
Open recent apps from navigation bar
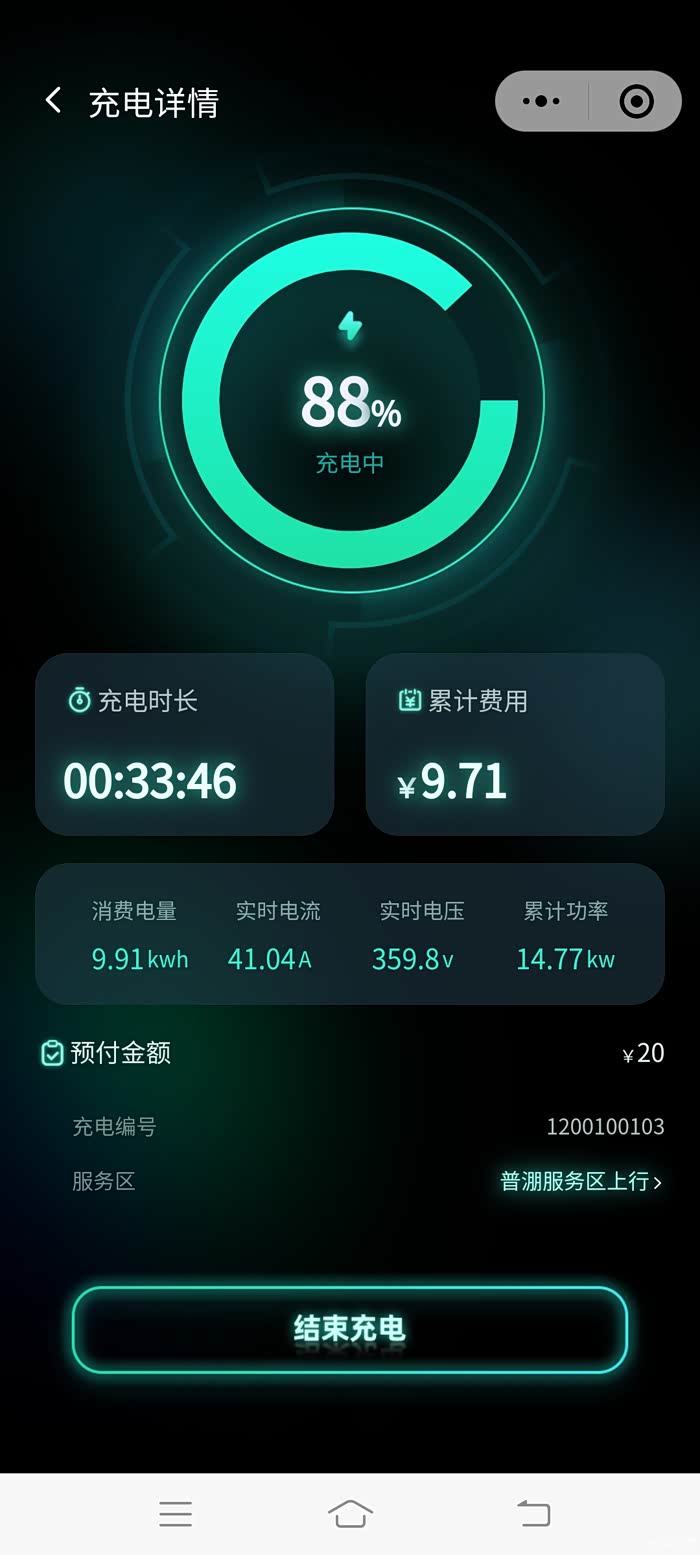tap(175, 1513)
